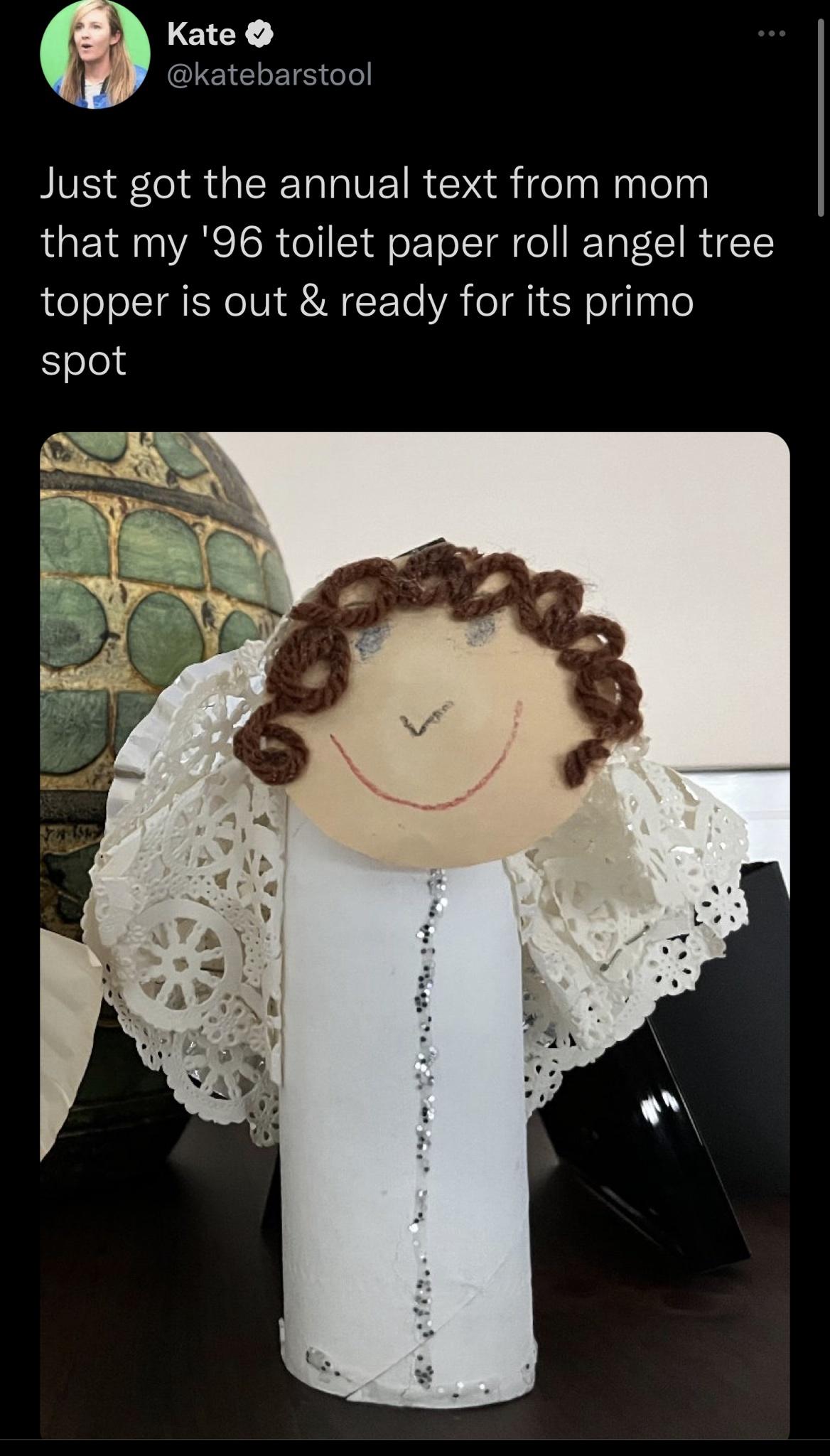
Task: Open the tweet's three-dot overflow menu
Action: coord(772,33)
